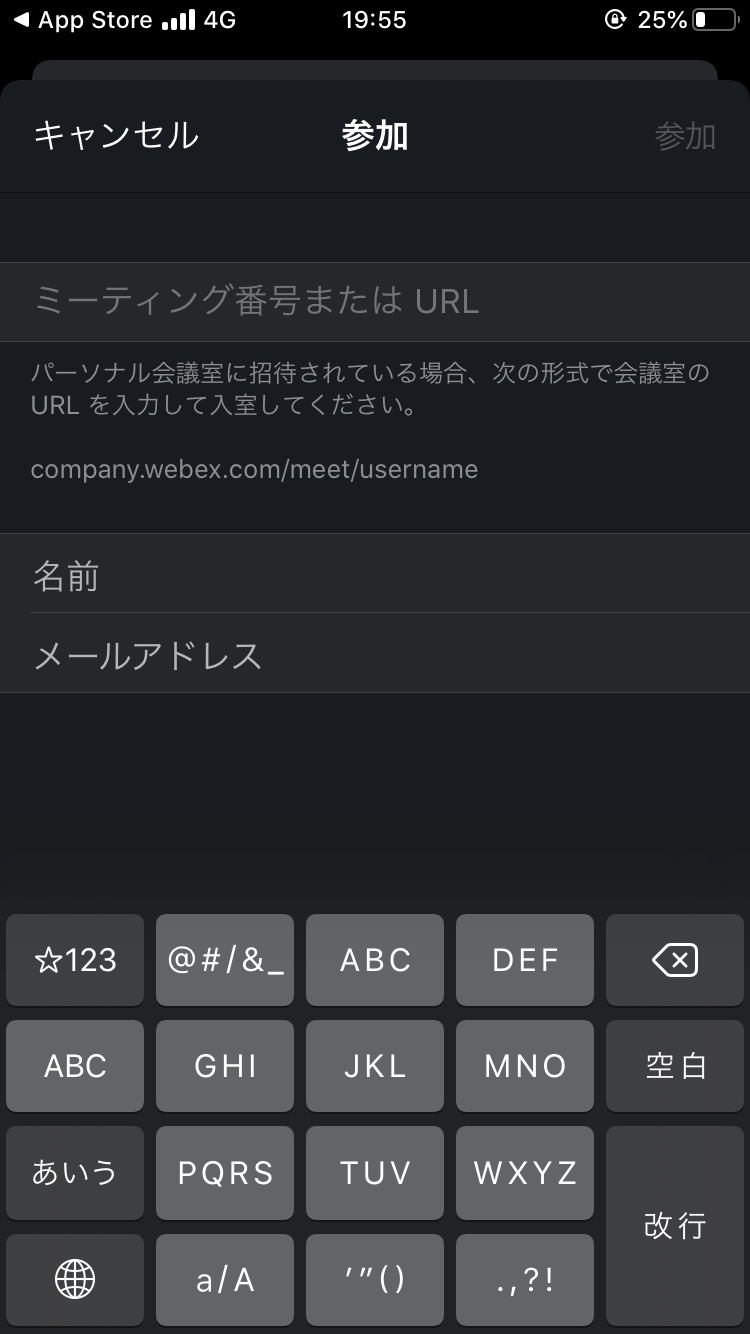
Task: Tap the ミーティング番号または URL field
Action: click(x=375, y=301)
